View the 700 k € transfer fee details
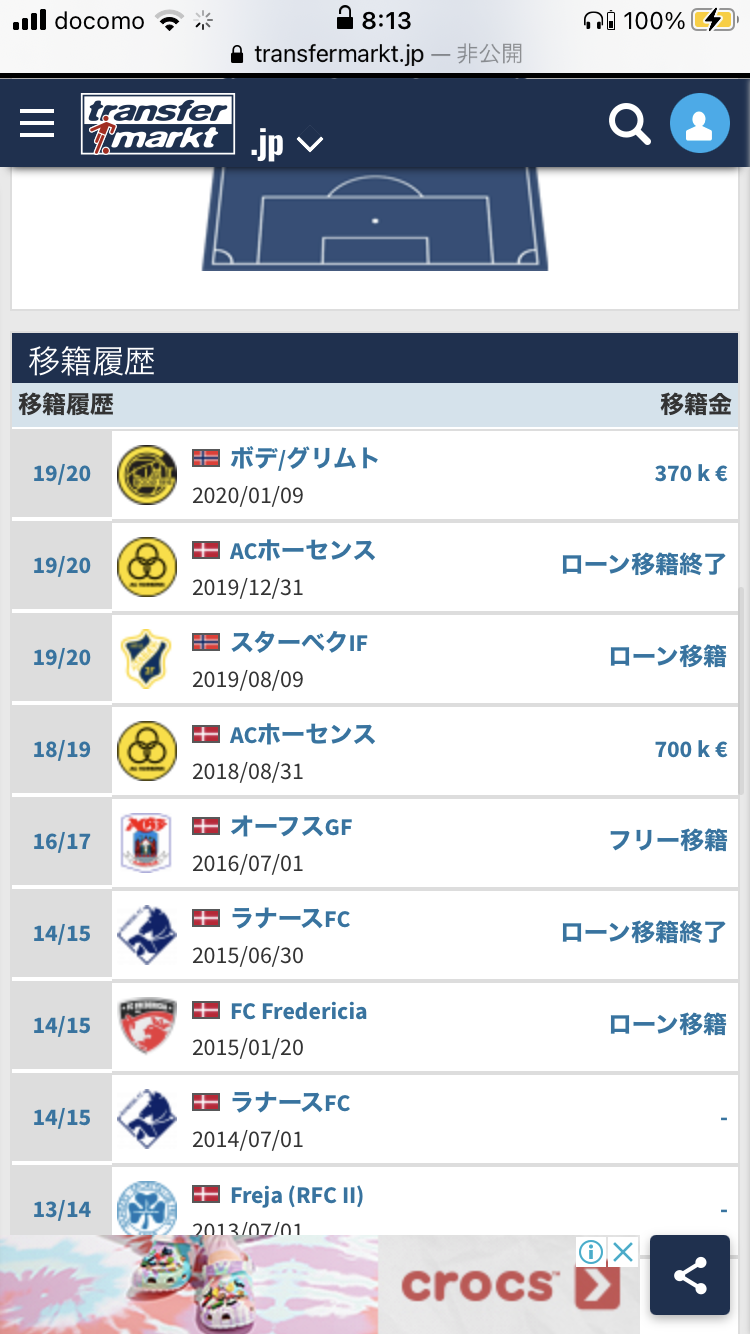Screen dimensions: 750x1334 click(x=690, y=749)
